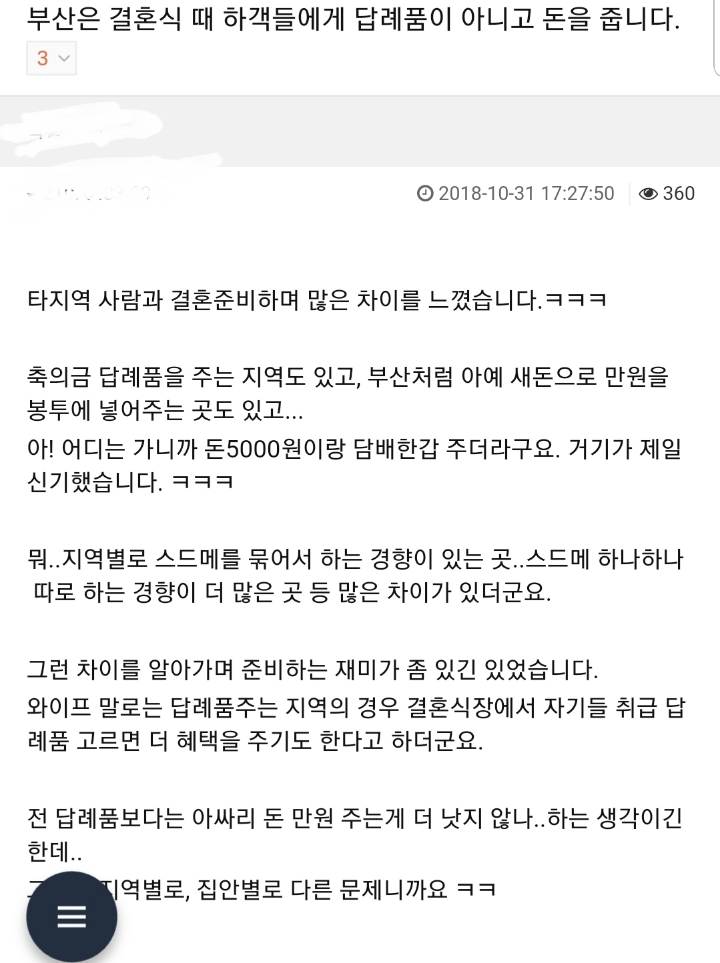The height and width of the screenshot is (963, 720).
Task: Click the orange number 3 indicator
Action: point(41,59)
